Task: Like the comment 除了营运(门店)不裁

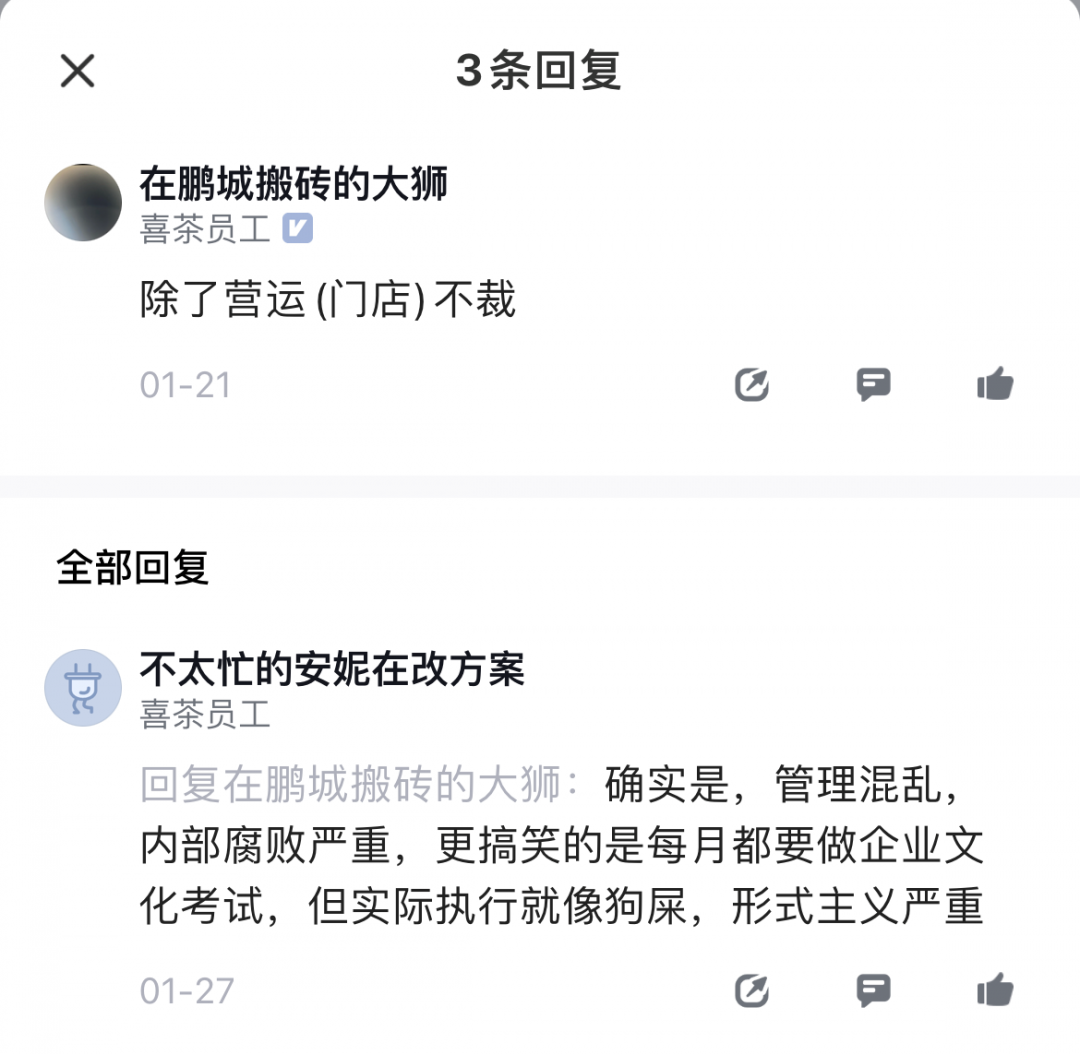Action: (995, 384)
